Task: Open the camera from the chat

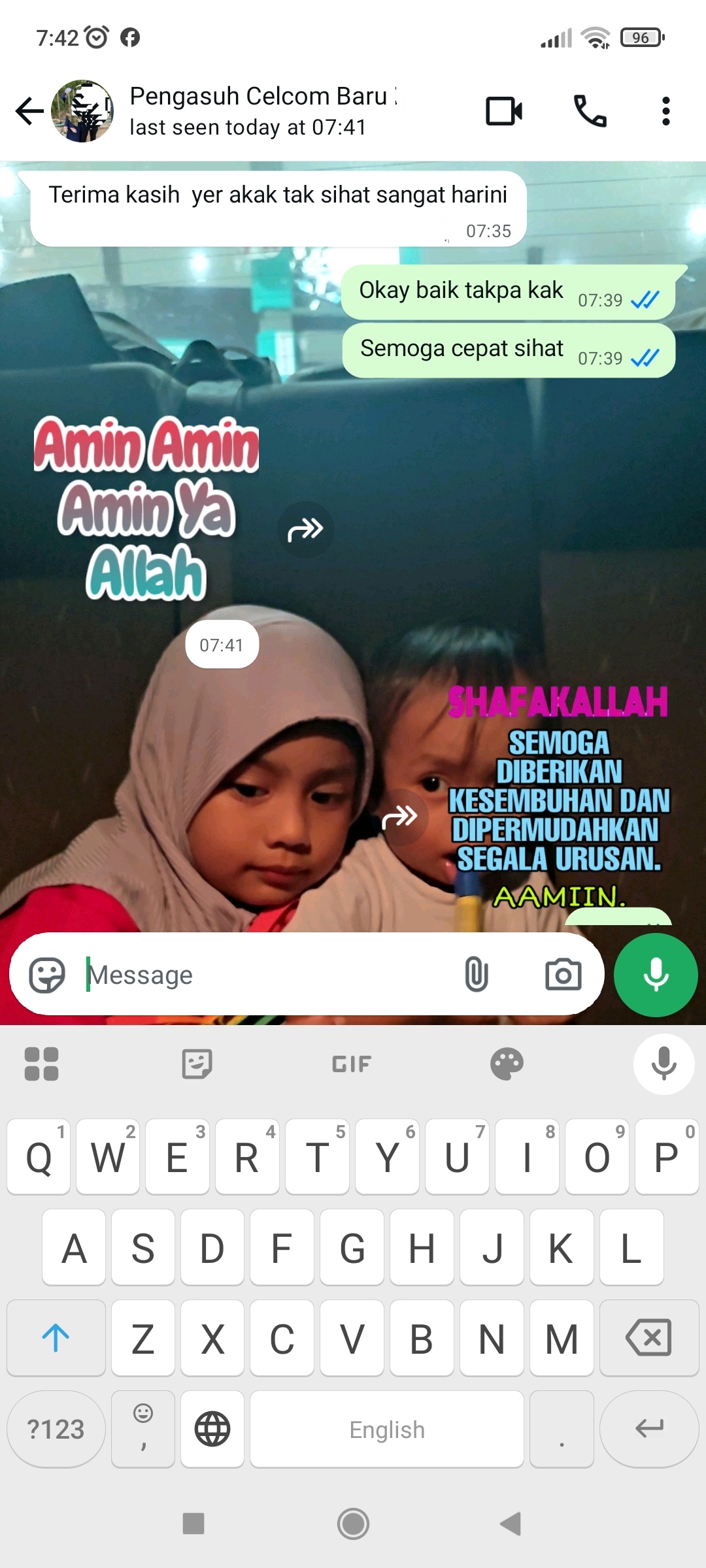Action: [x=563, y=975]
